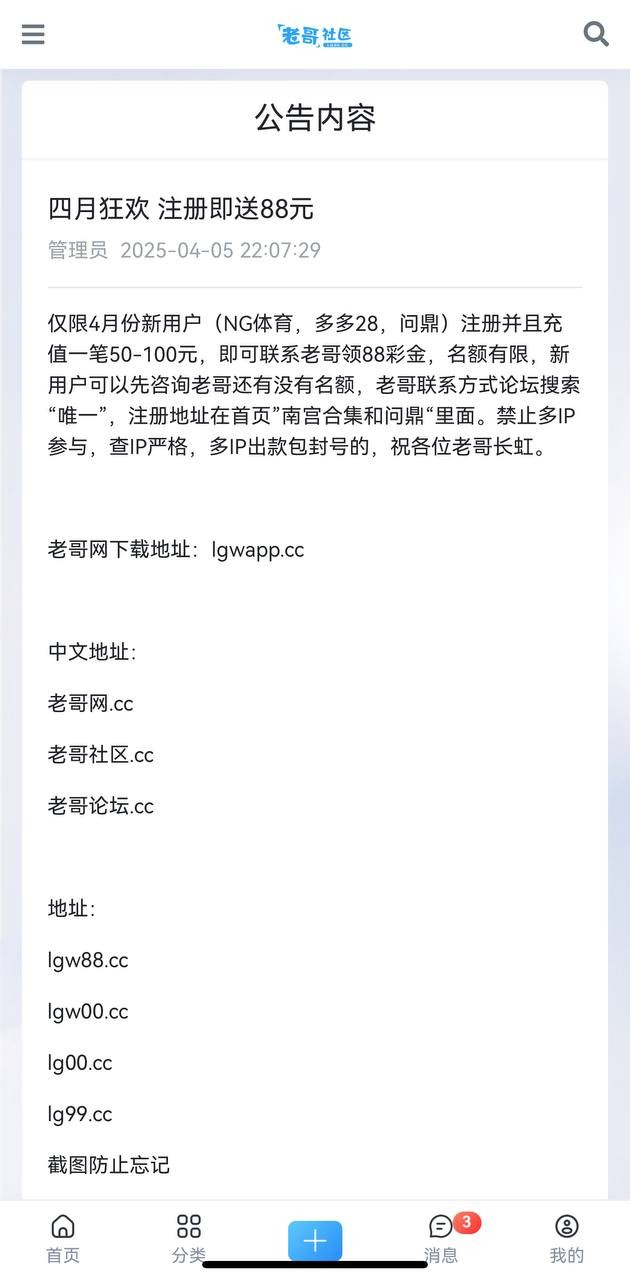Image resolution: width=630 pixels, height=1280 pixels.
Task: Open the hamburger drawer menu
Action: pos(33,34)
